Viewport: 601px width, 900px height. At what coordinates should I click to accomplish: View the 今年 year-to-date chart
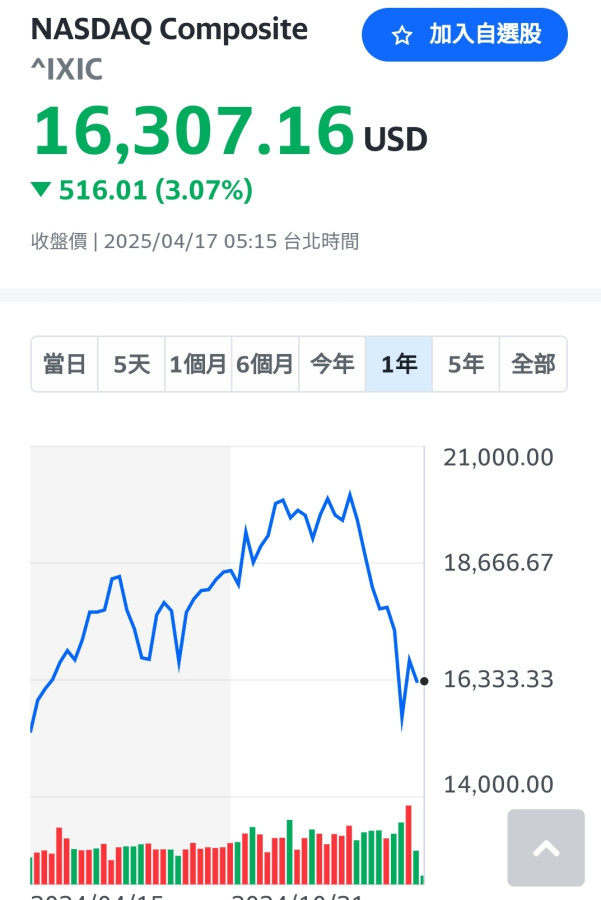click(x=332, y=364)
